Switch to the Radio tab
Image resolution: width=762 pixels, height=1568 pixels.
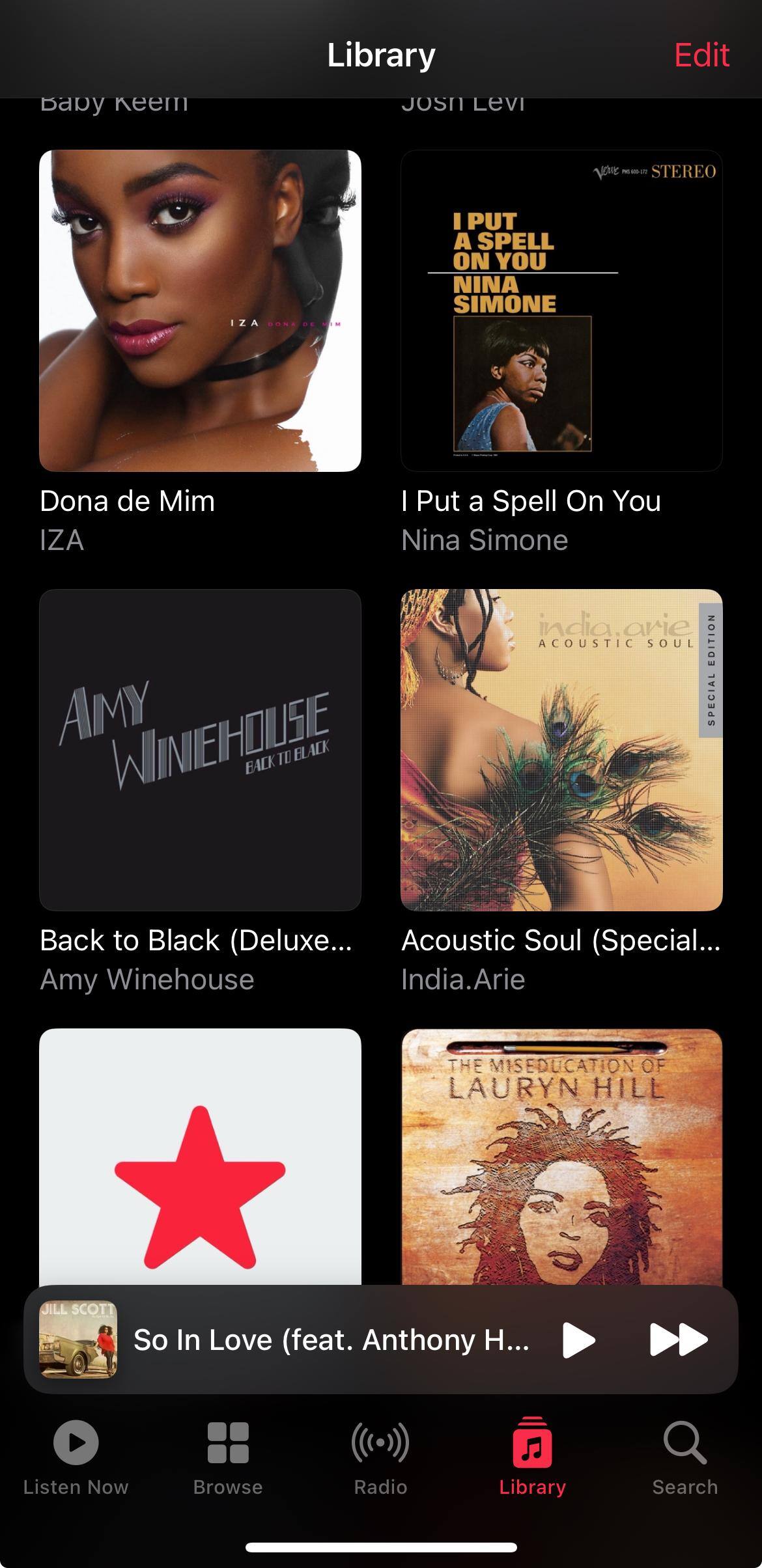point(380,1455)
